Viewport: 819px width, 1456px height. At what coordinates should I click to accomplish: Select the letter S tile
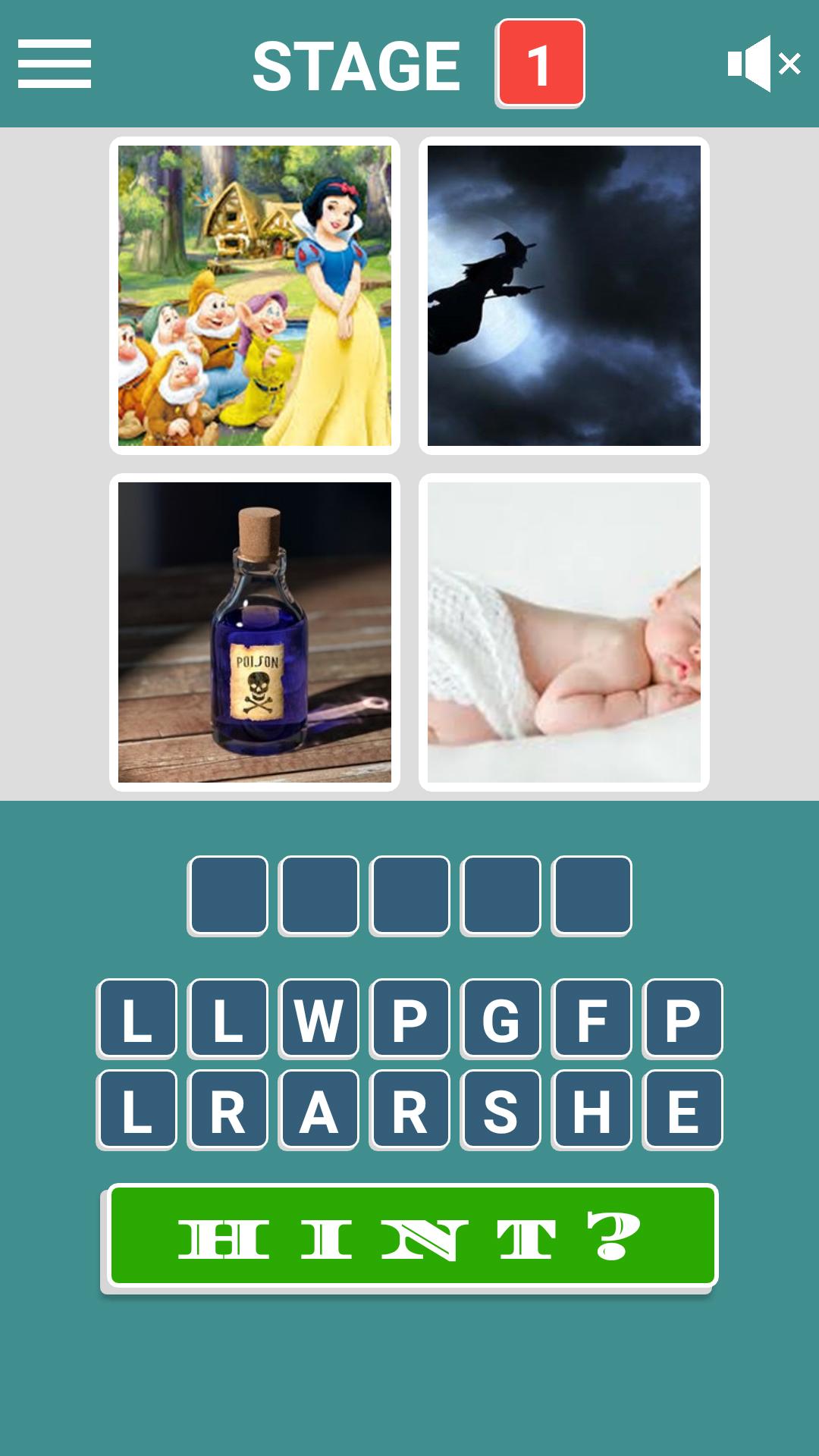click(x=500, y=1109)
